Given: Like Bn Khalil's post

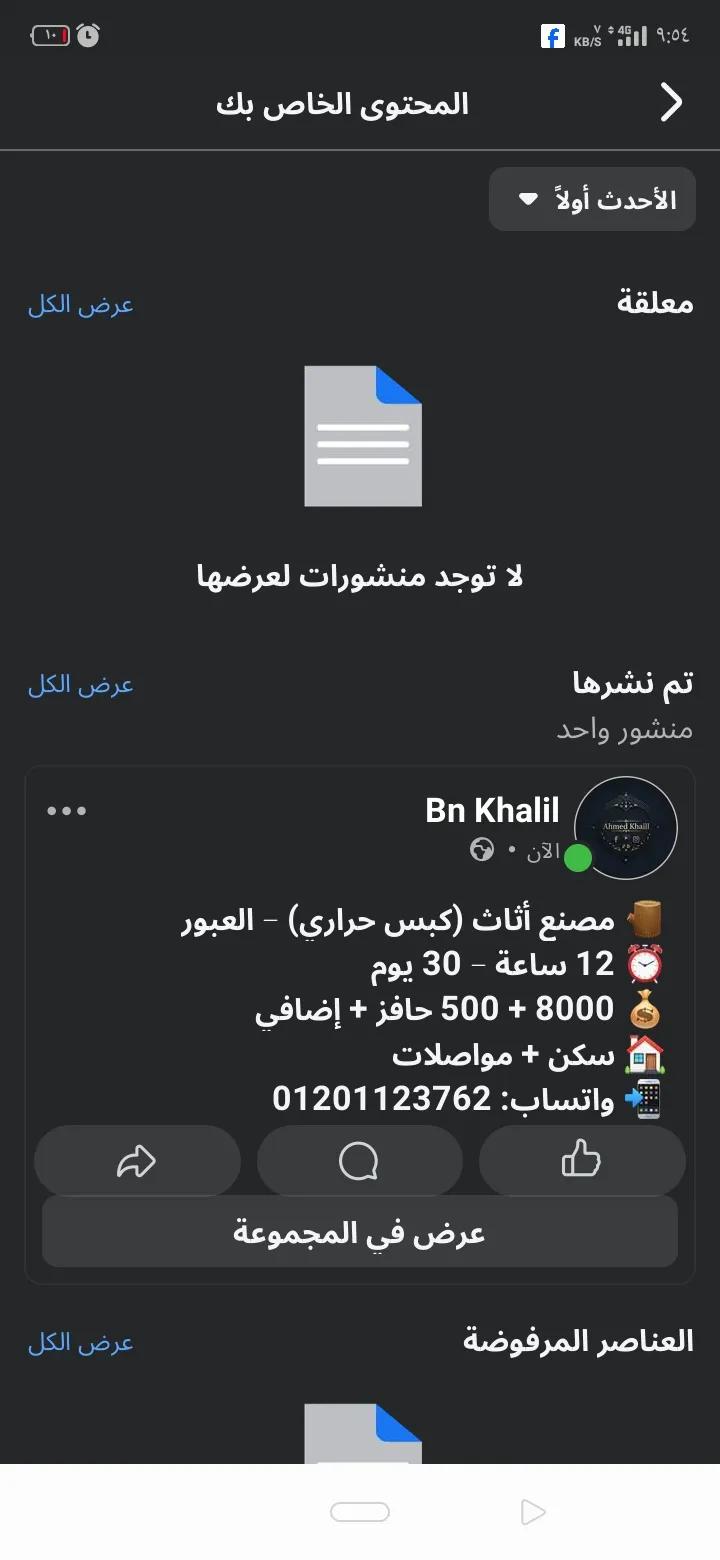Looking at the screenshot, I should [x=582, y=1161].
